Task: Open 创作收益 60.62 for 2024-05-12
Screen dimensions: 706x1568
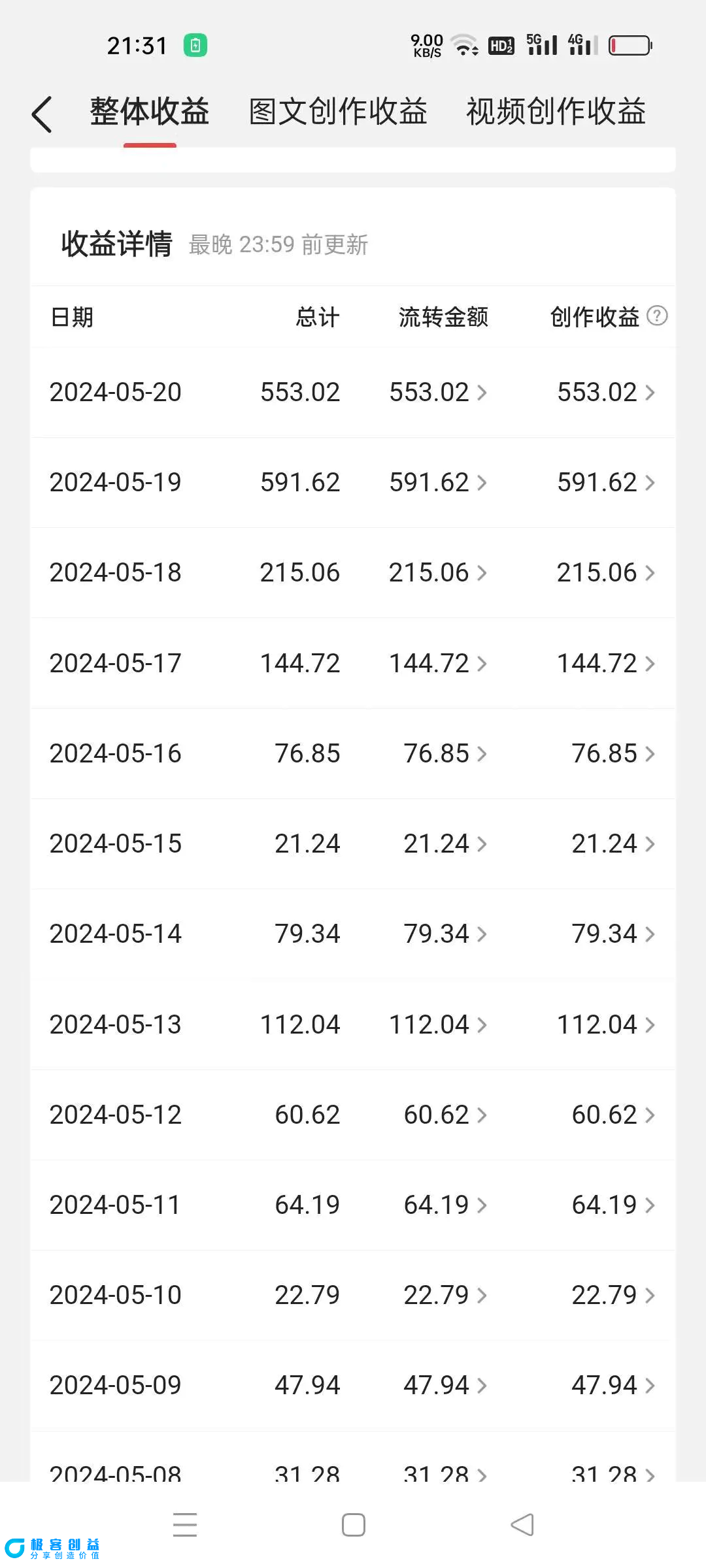Action: (613, 1115)
